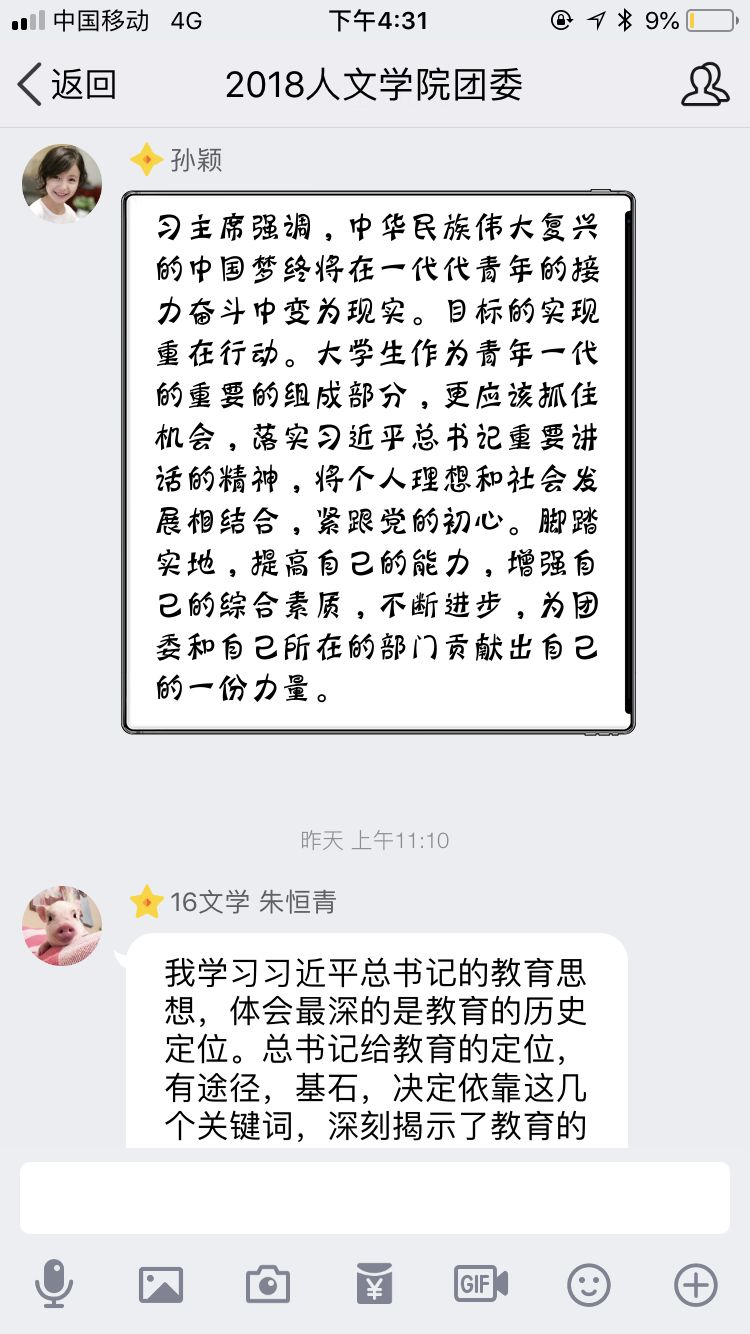Launch the camera icon to take a photo
Screen dimensions: 750x1334
click(268, 1284)
